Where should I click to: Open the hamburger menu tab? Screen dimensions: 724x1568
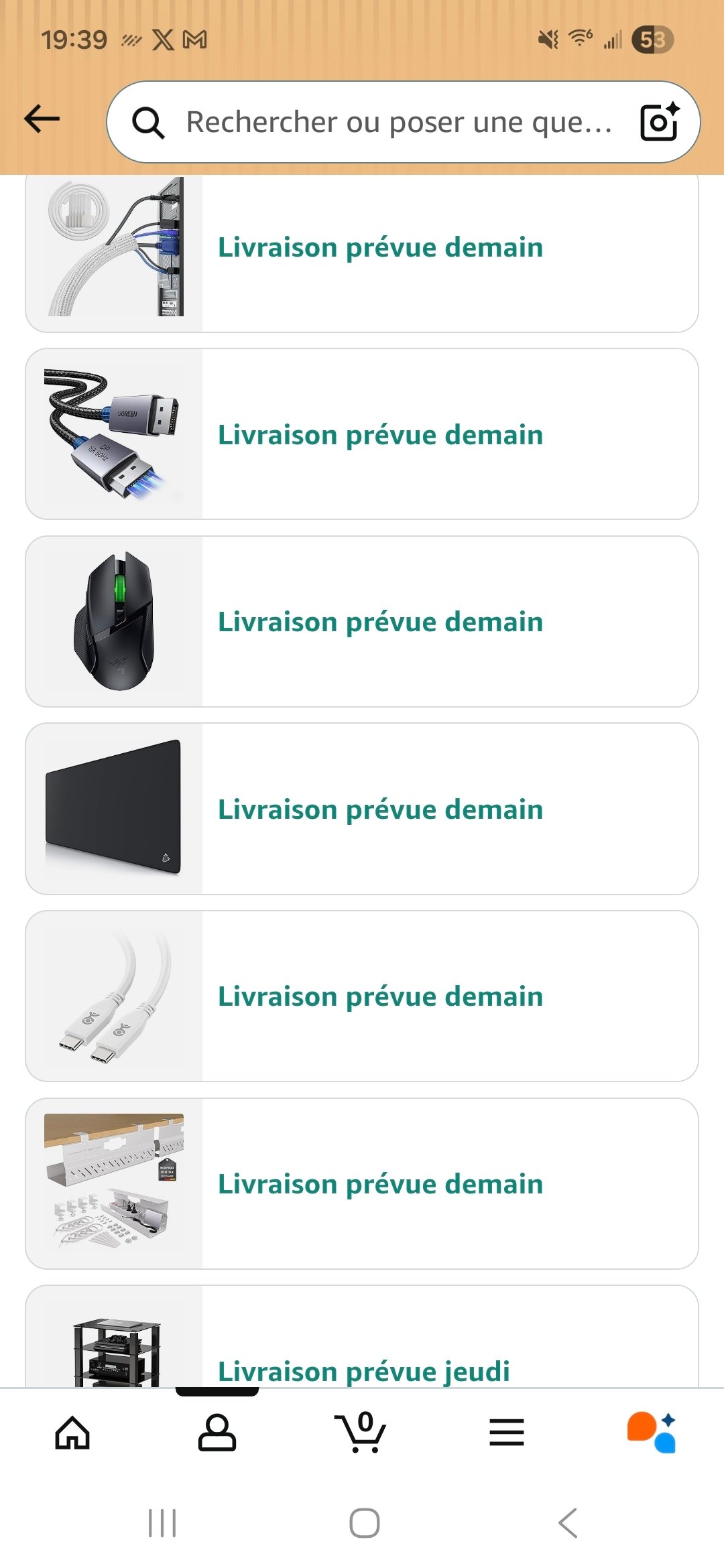point(507,1433)
